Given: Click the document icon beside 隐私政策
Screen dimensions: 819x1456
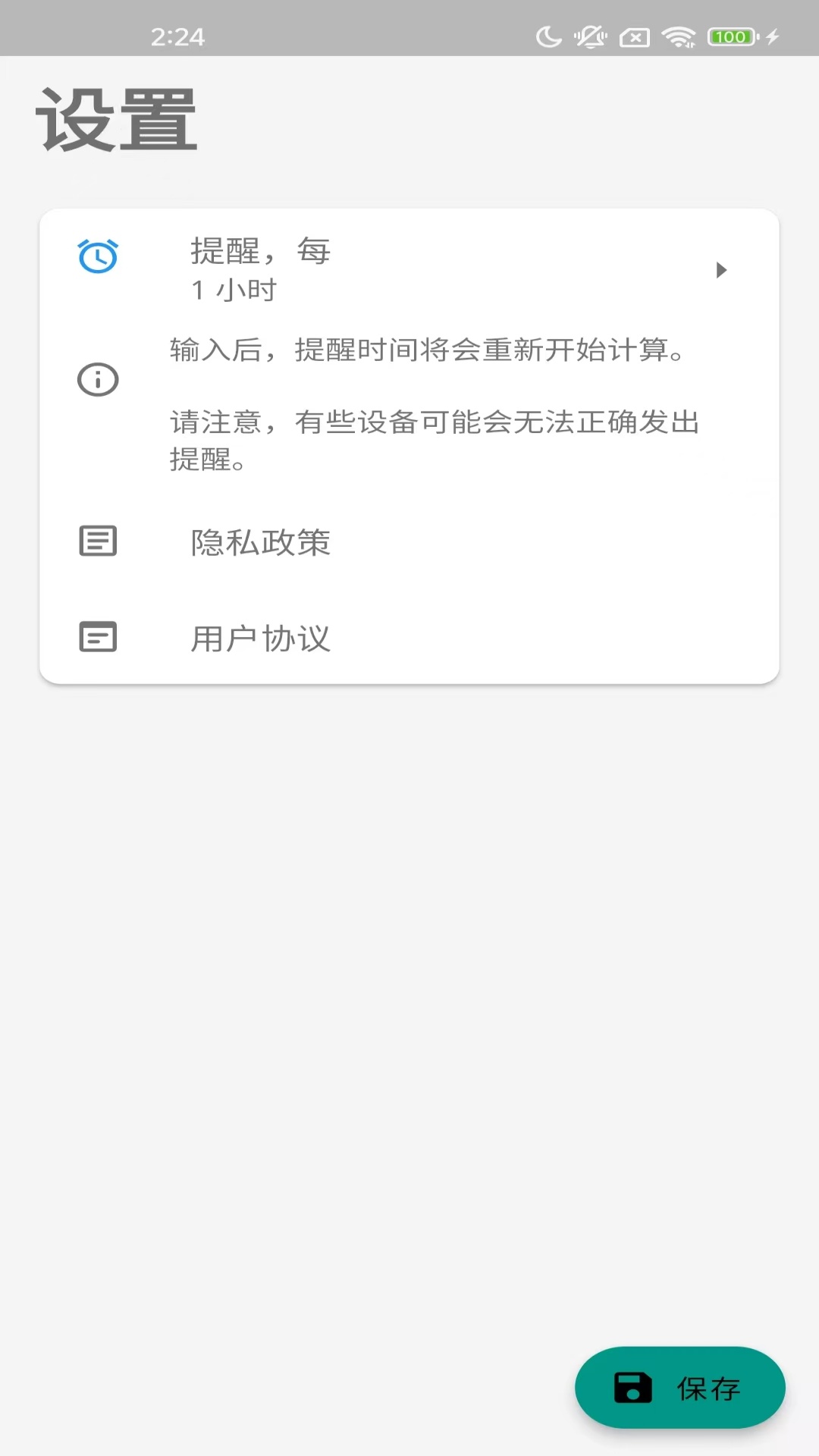Looking at the screenshot, I should tap(97, 541).
